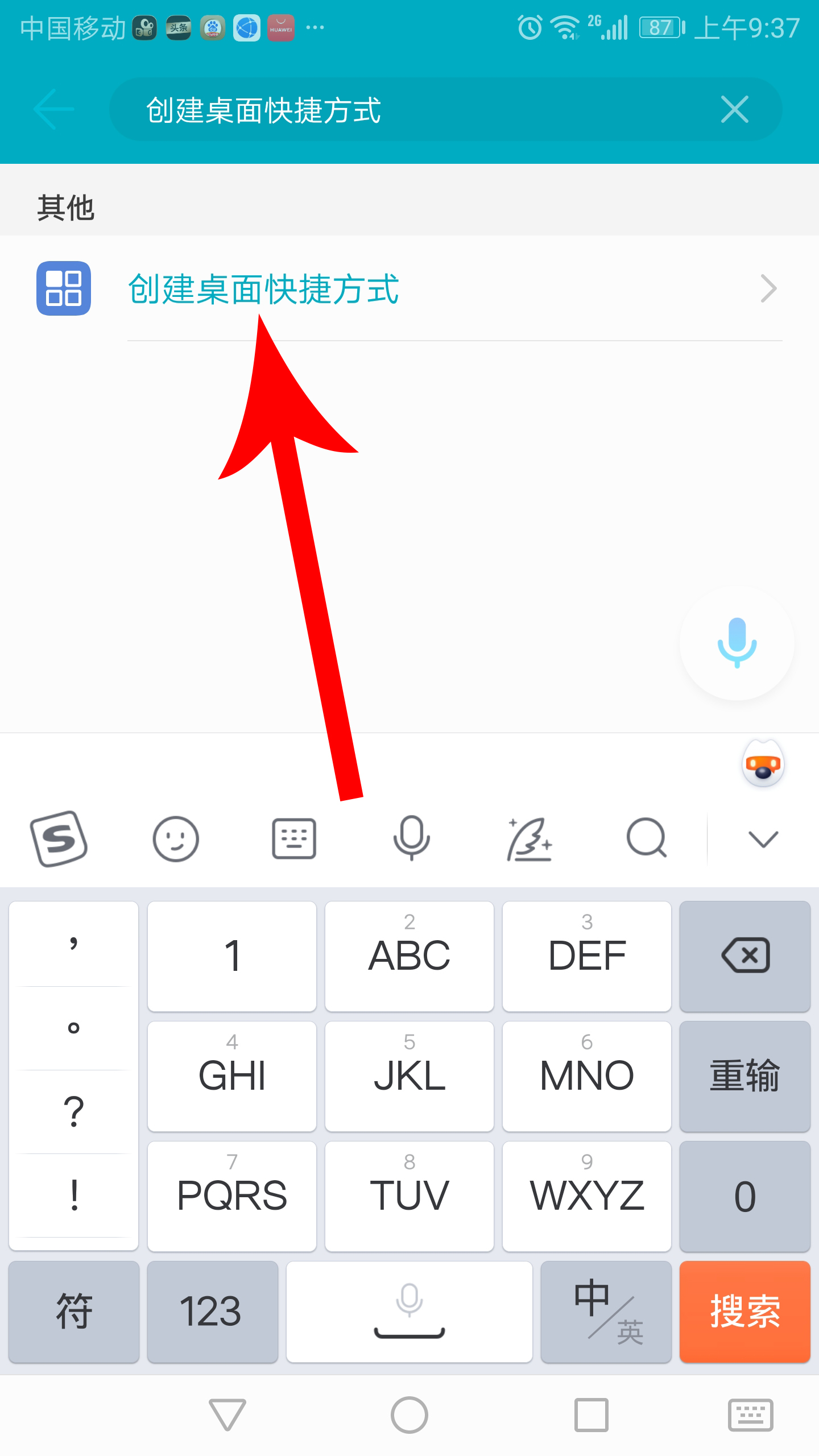
Task: Expand the 创建桌面快捷方式 result with the chevron
Action: click(769, 289)
